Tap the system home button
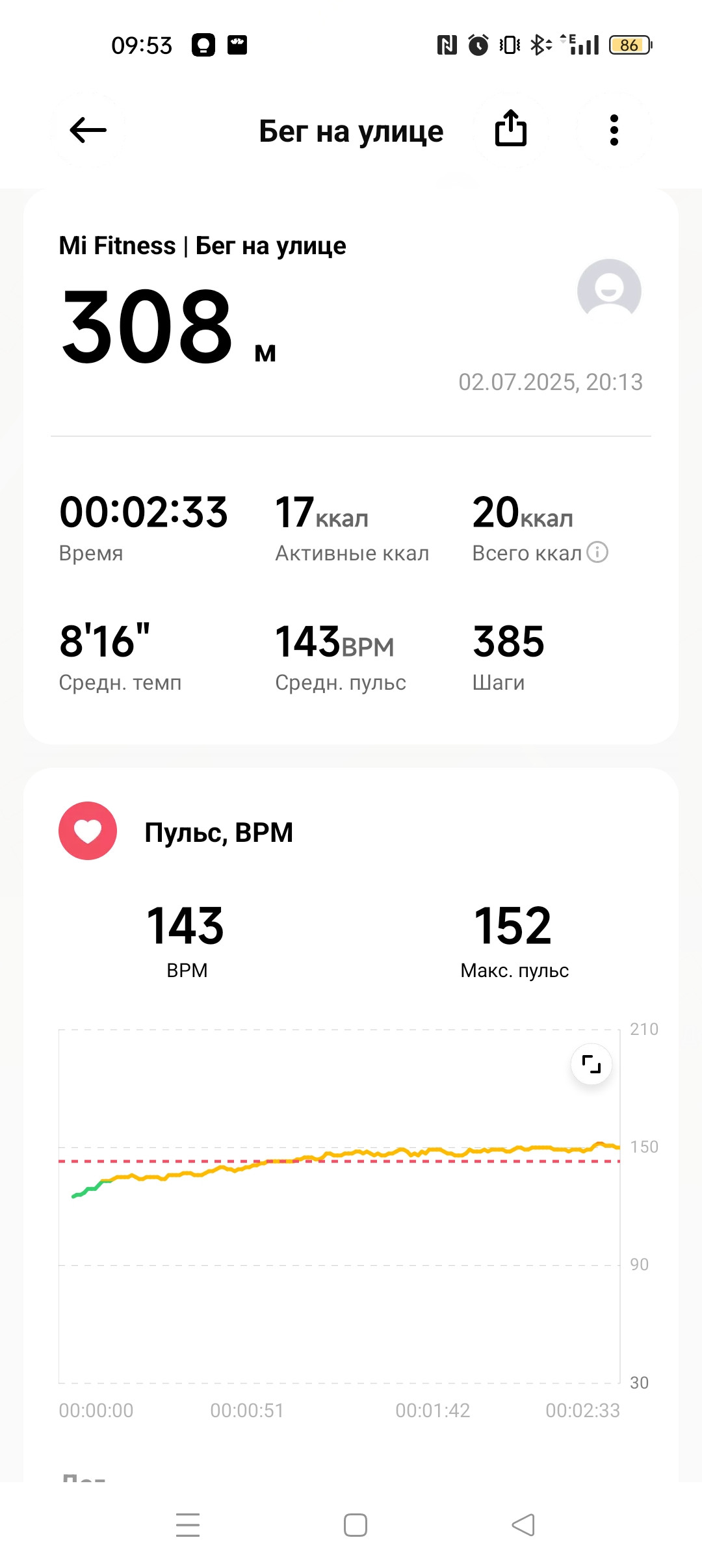 pos(356,1525)
